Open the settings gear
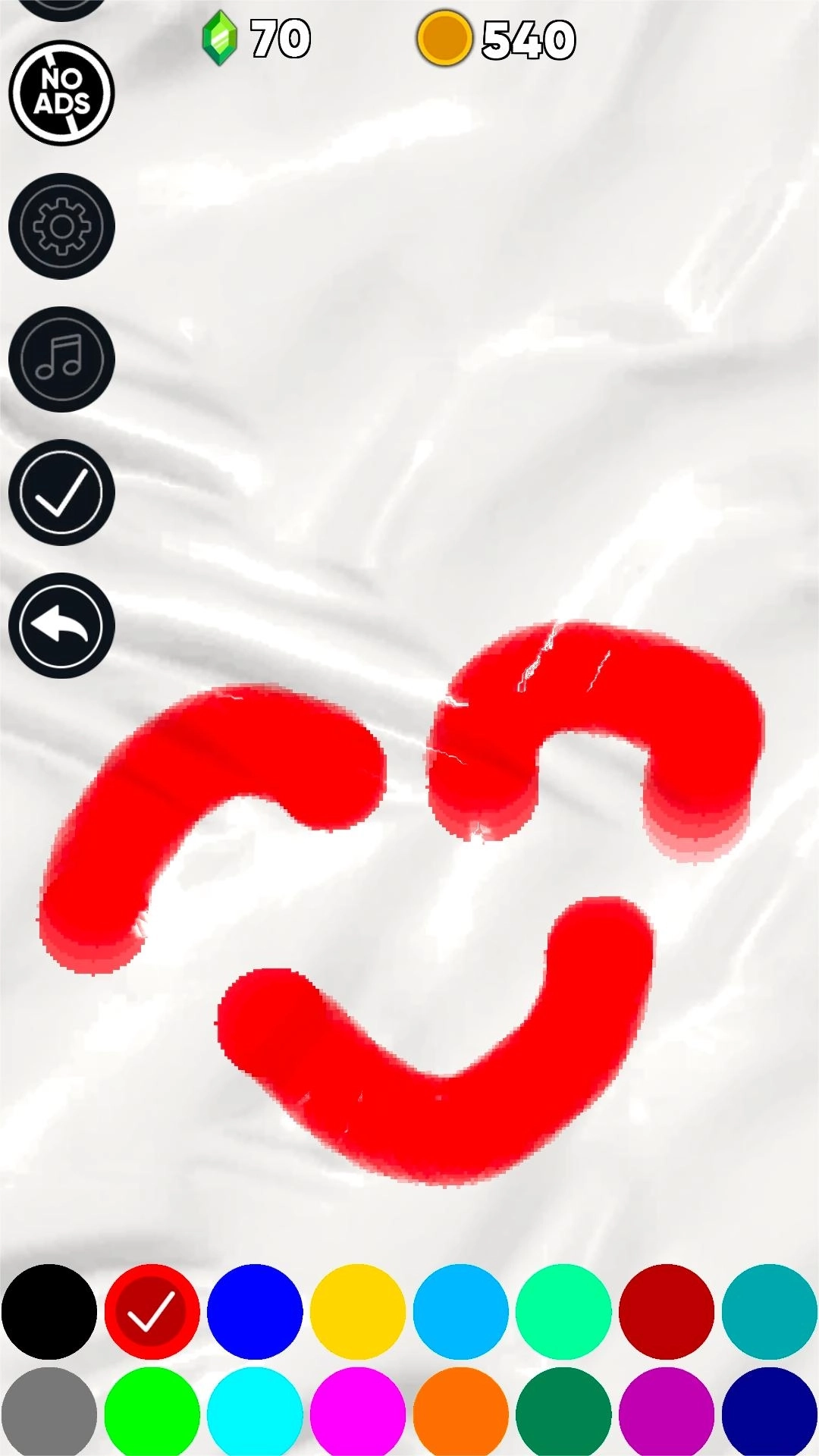Image resolution: width=819 pixels, height=1456 pixels. click(x=61, y=226)
